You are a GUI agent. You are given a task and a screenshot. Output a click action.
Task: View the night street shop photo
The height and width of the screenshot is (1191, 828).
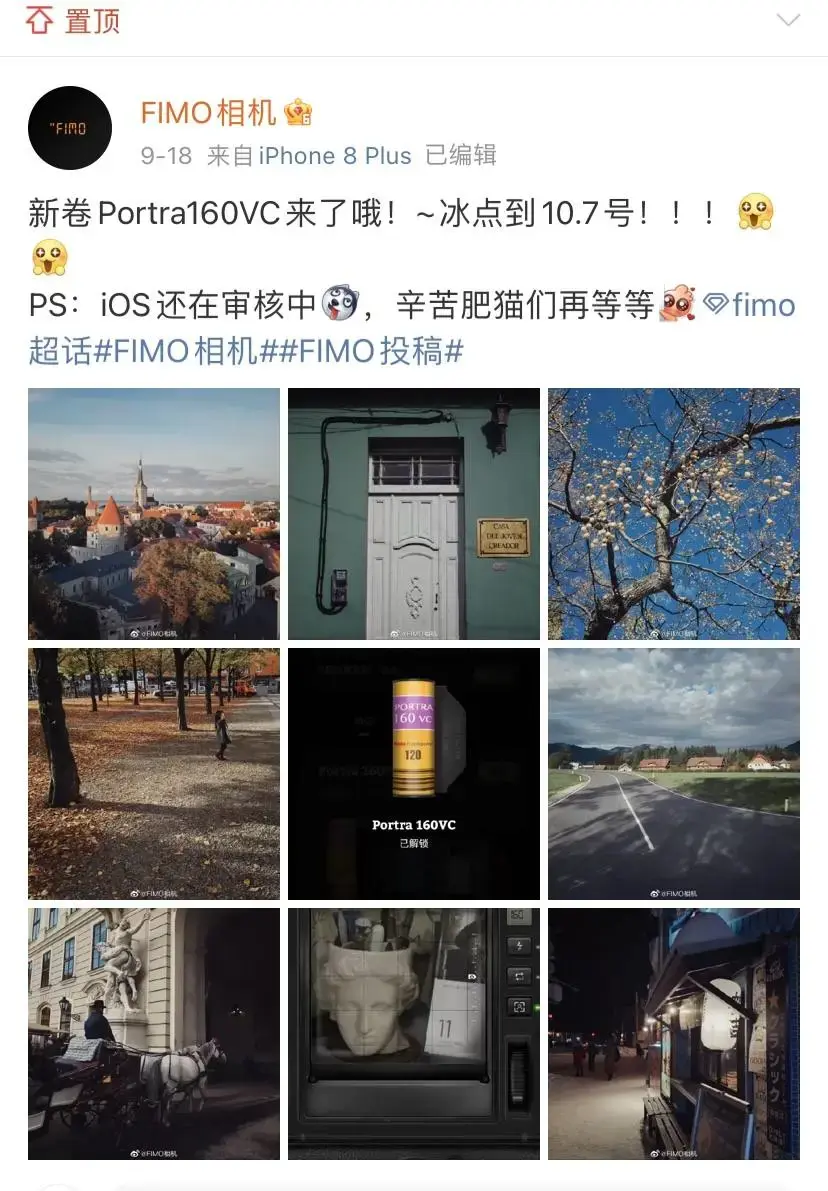[x=674, y=1034]
